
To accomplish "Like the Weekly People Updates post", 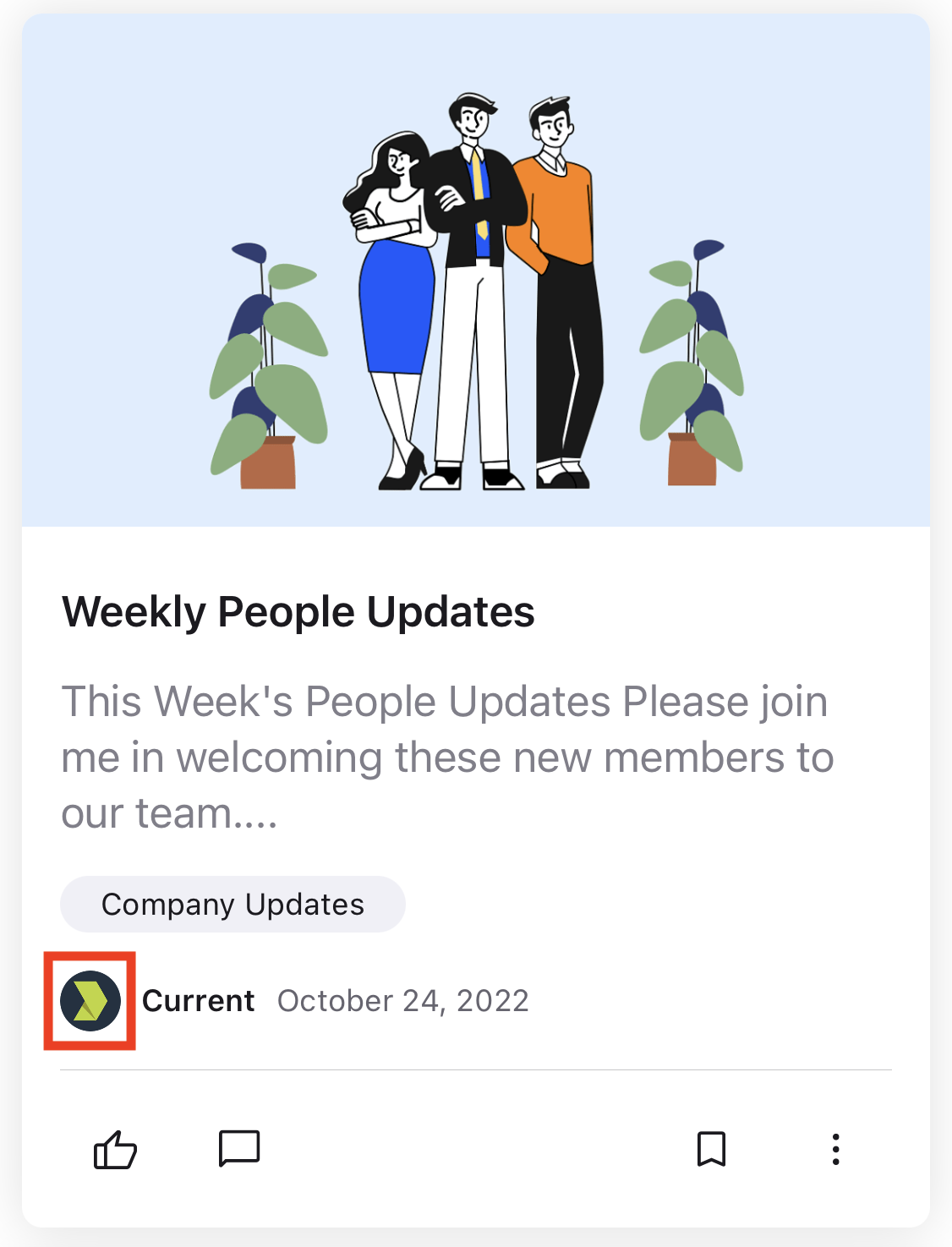I will point(115,1150).
